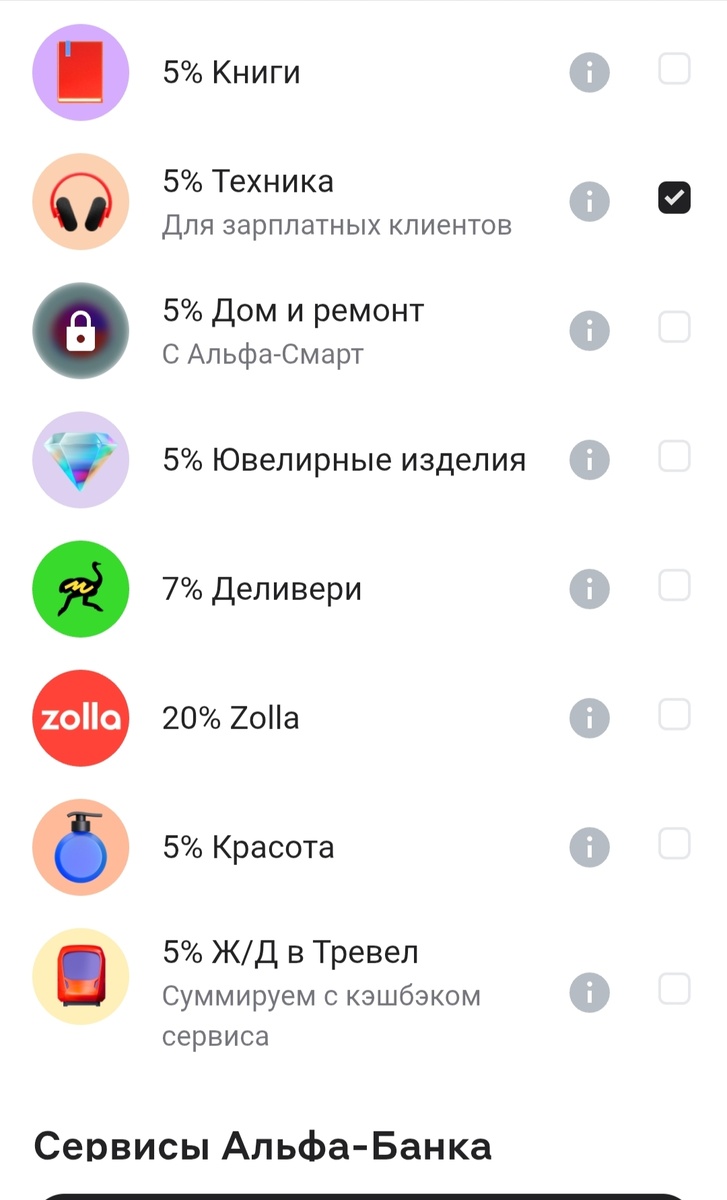Tap the diamond icon for Ювелирные изделия
The height and width of the screenshot is (1200, 727).
click(81, 460)
